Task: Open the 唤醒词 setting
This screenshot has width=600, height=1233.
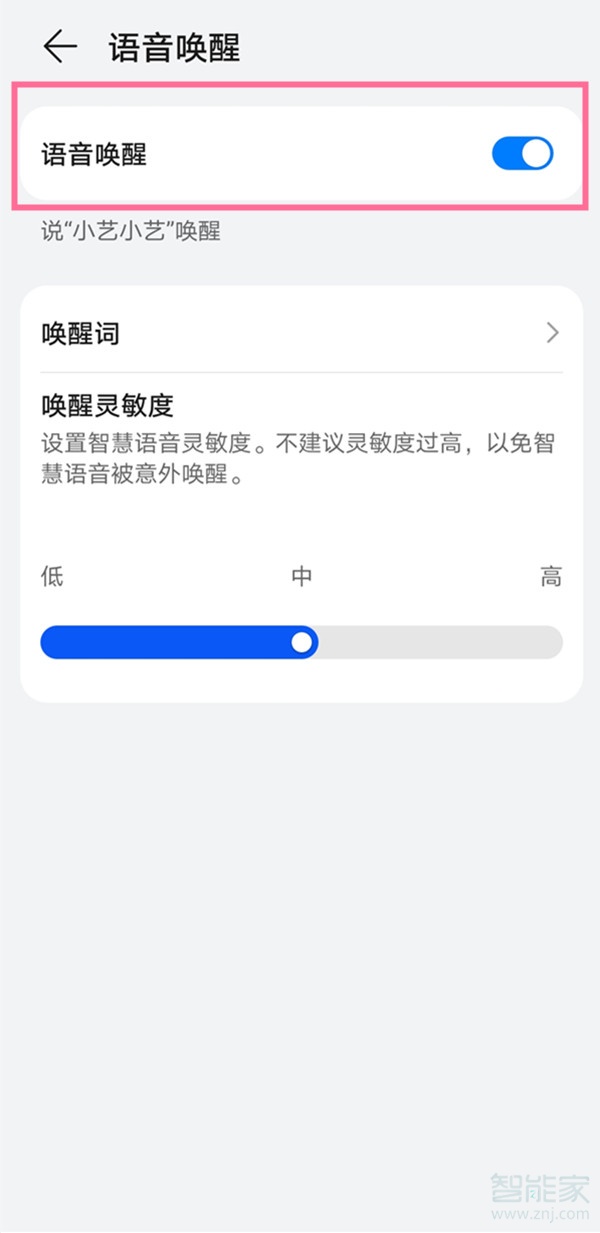Action: pos(300,333)
